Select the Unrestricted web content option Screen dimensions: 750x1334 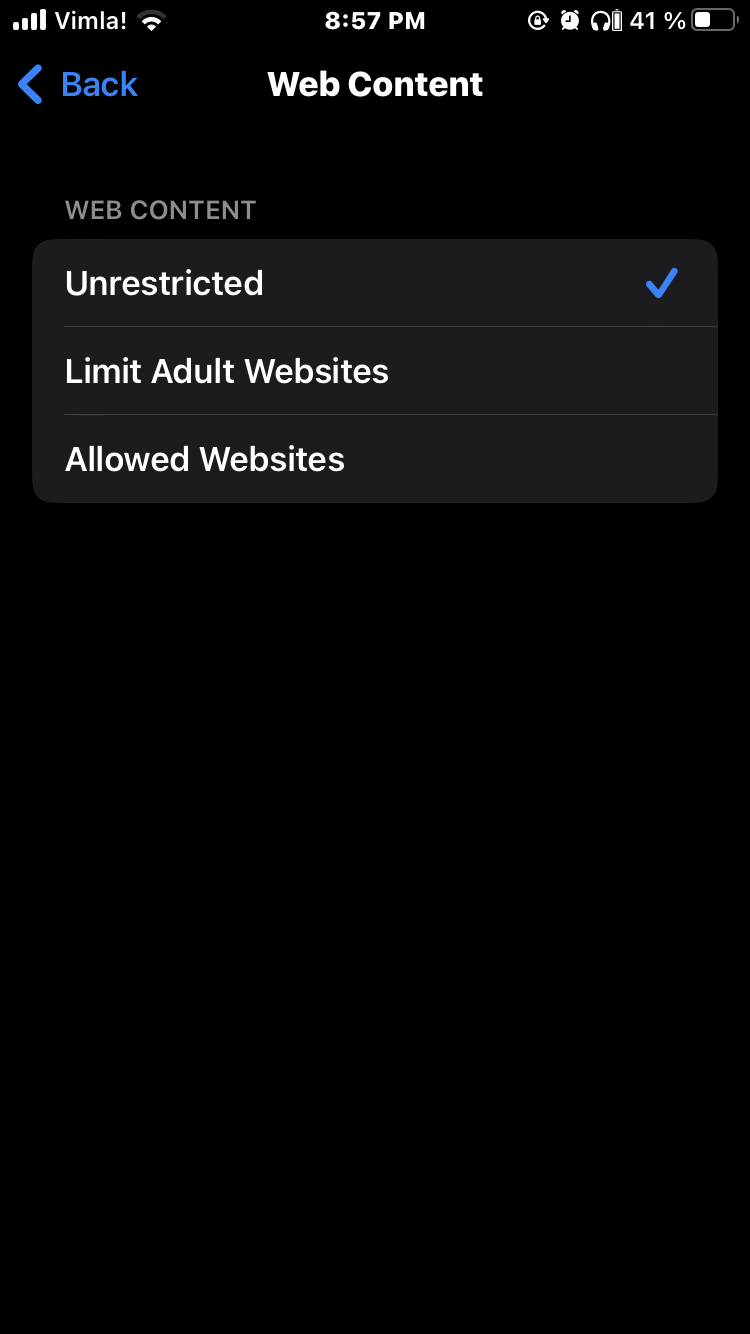[374, 283]
